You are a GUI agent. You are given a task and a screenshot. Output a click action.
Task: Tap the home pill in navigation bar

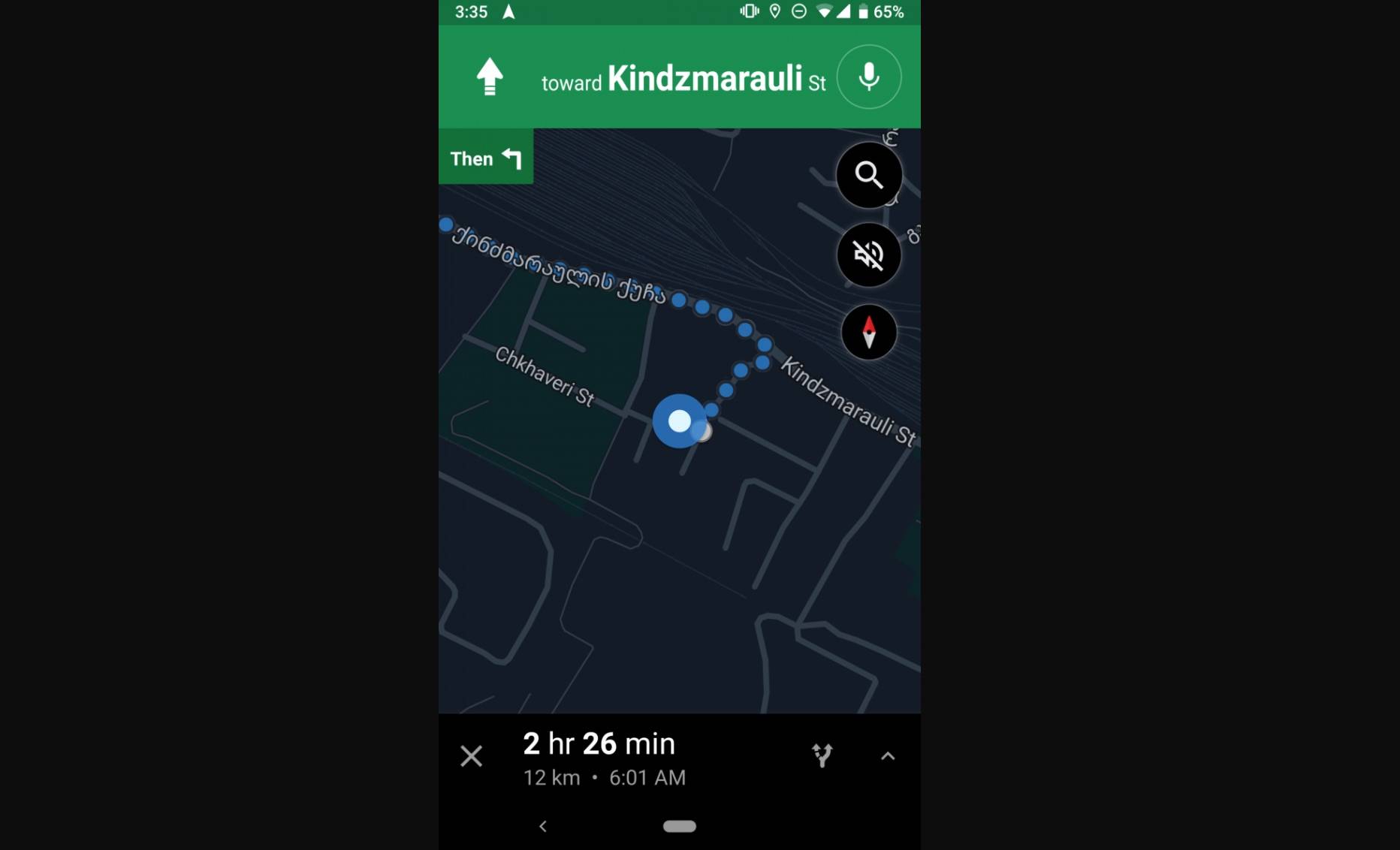[680, 826]
